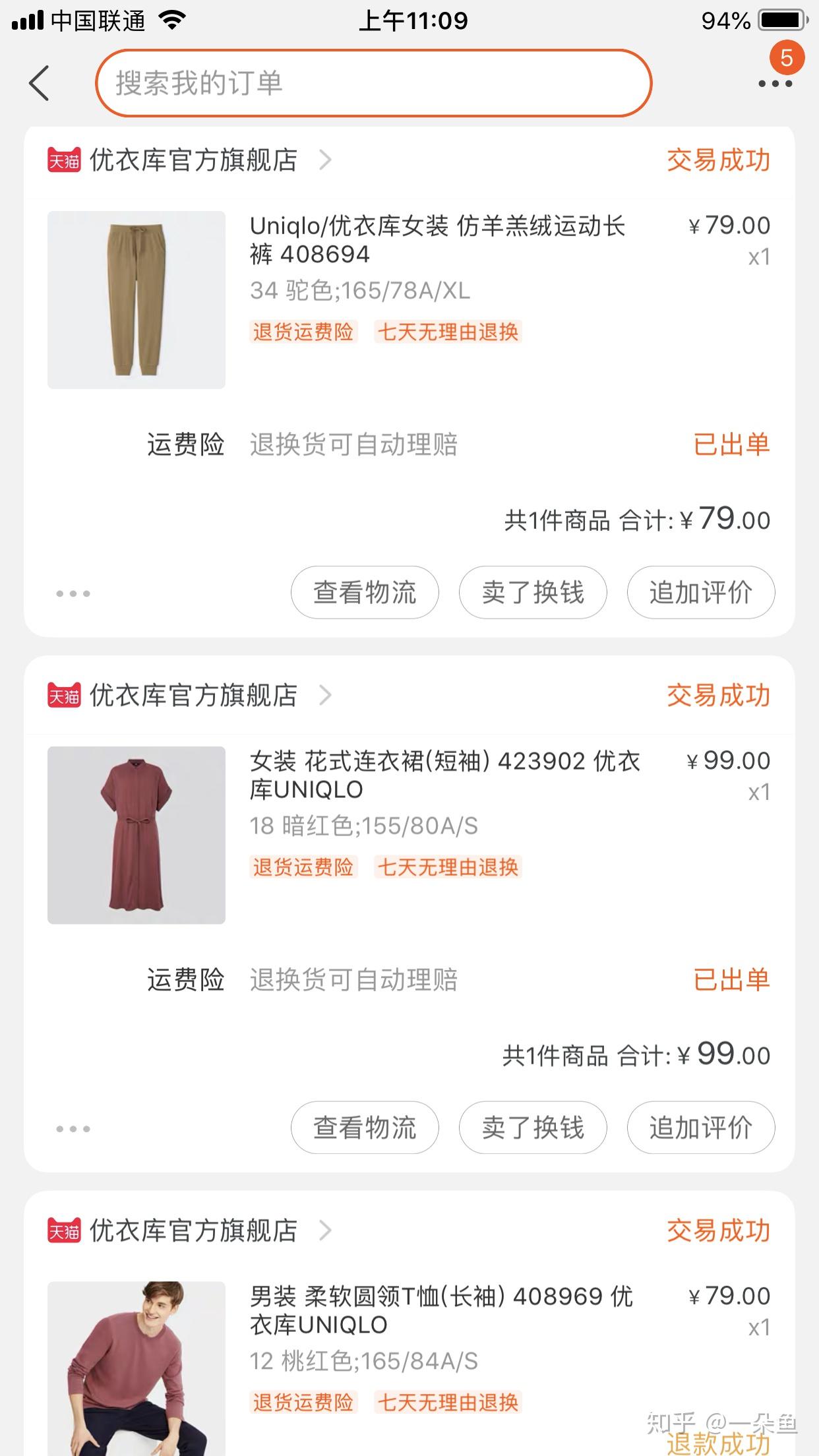View the 花式连衣裙 product image
819x1456 pixels.
pos(136,835)
